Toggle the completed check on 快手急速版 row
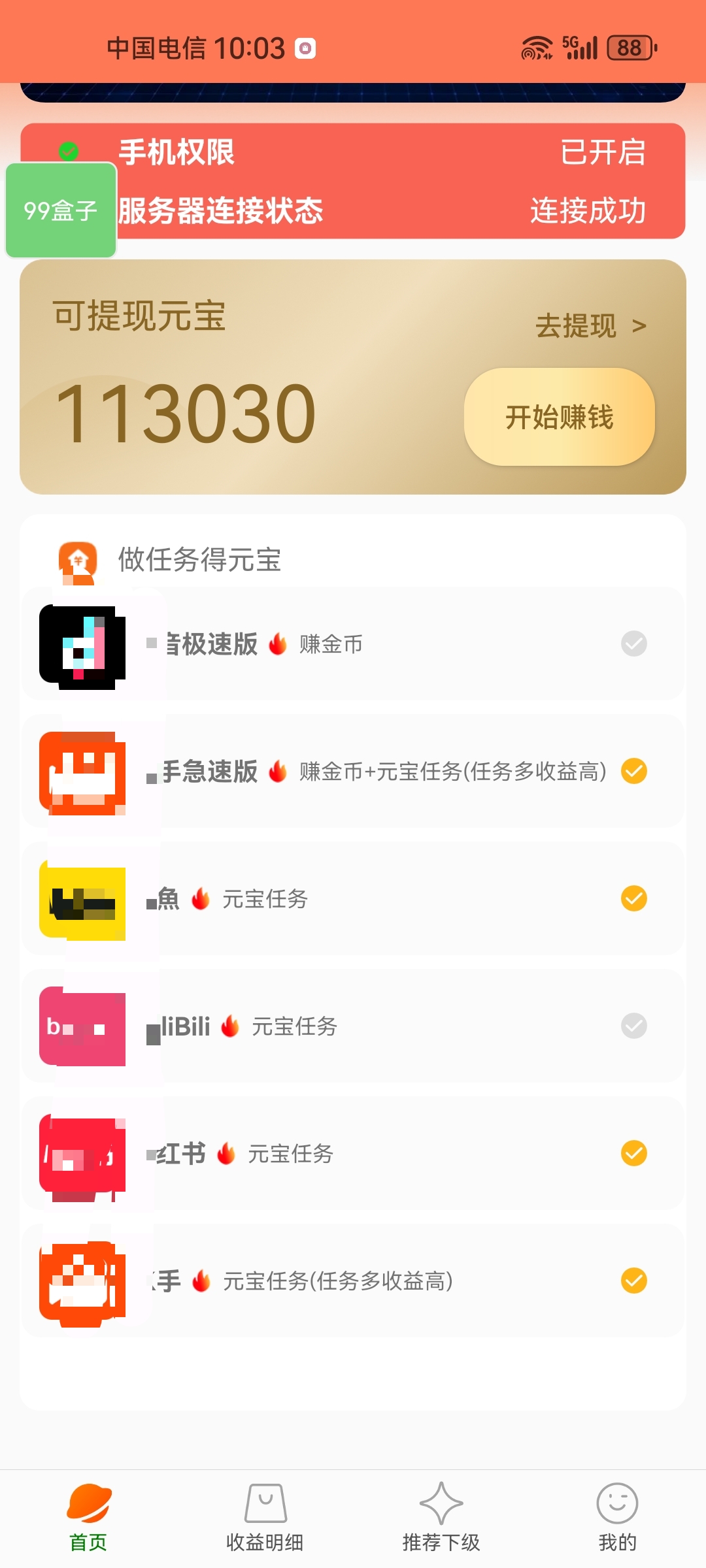Screen dimensions: 706x1568 (x=632, y=771)
